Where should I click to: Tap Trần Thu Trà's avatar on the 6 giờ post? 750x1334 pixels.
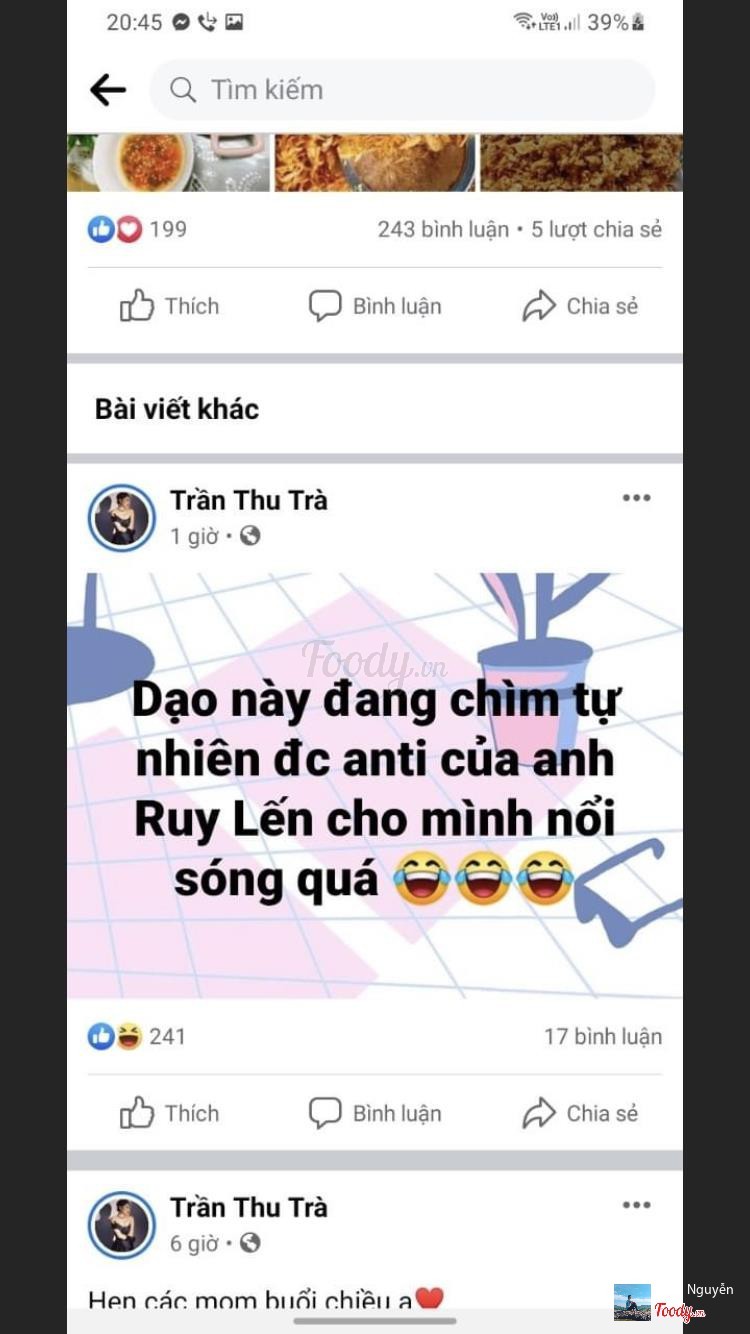pyautogui.click(x=122, y=1225)
